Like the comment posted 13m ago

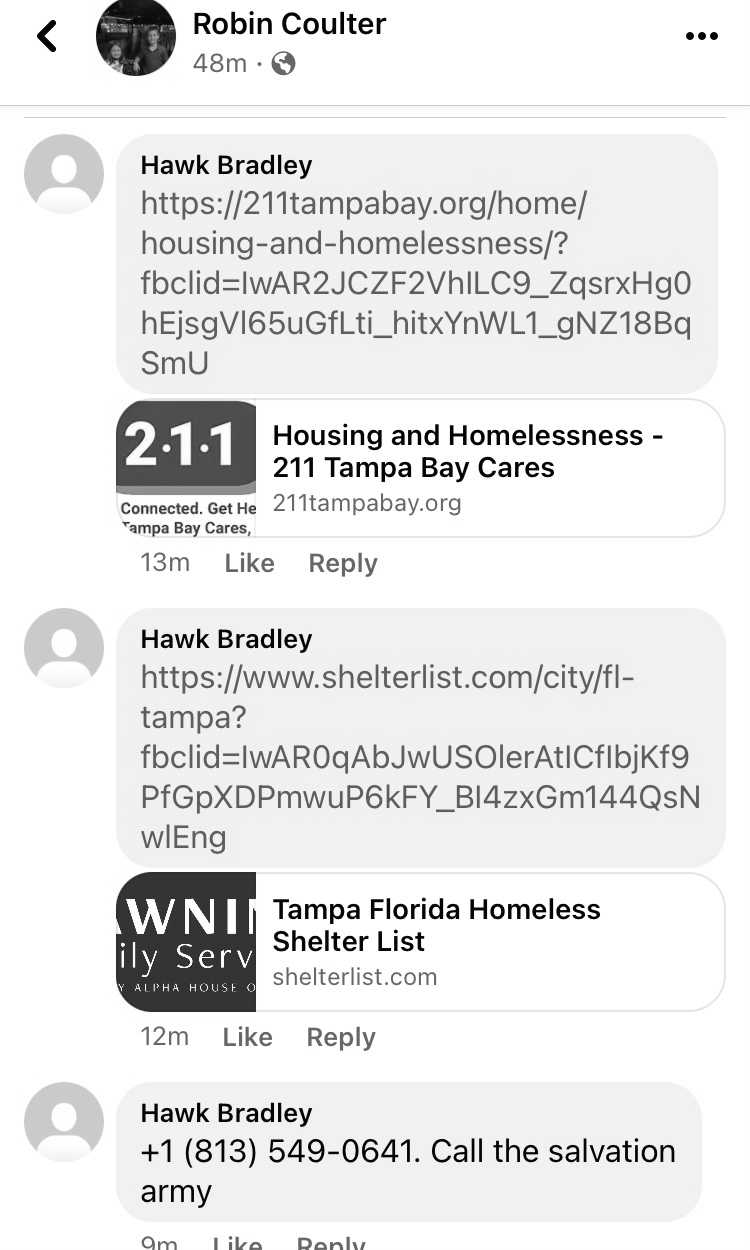[249, 563]
